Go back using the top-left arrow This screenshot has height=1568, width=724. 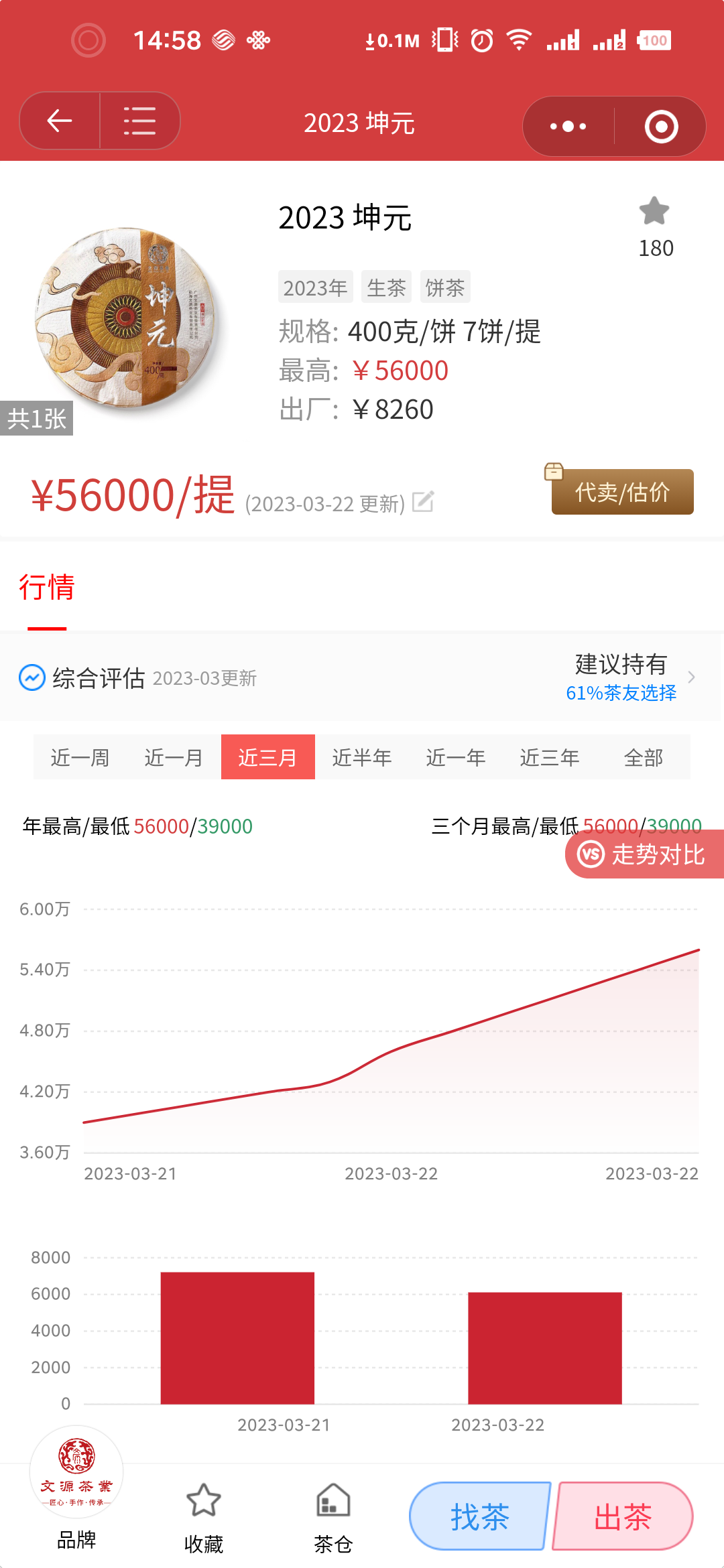[x=60, y=121]
